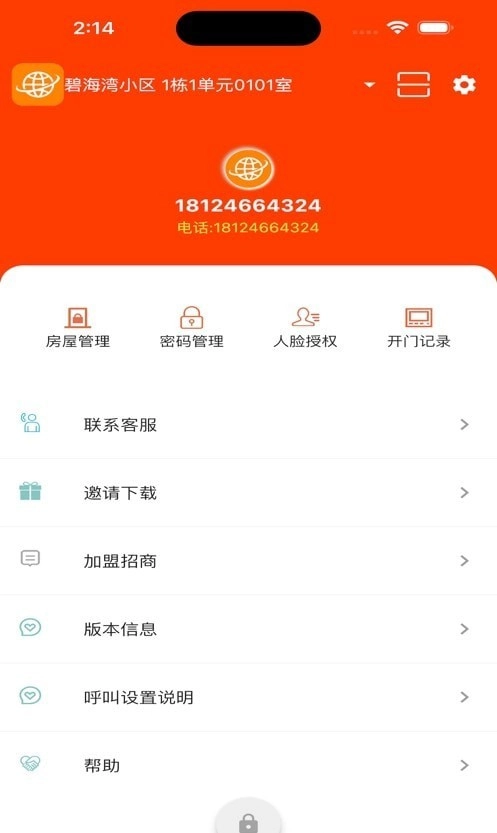The height and width of the screenshot is (833, 497).
Task: Tap the globe profile avatar
Action: (x=248, y=169)
